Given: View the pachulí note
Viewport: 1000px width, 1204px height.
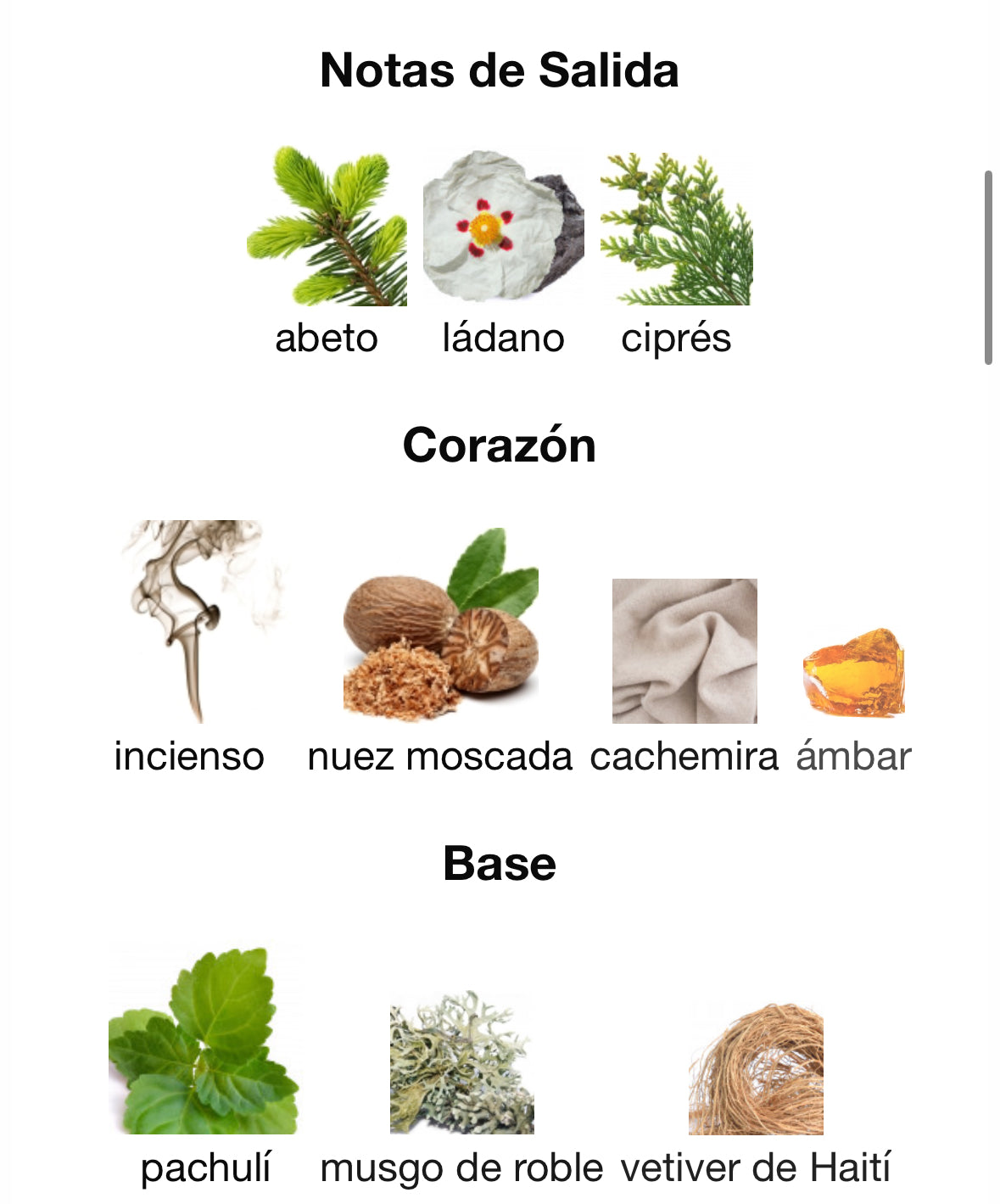Looking at the screenshot, I should (x=204, y=1041).
